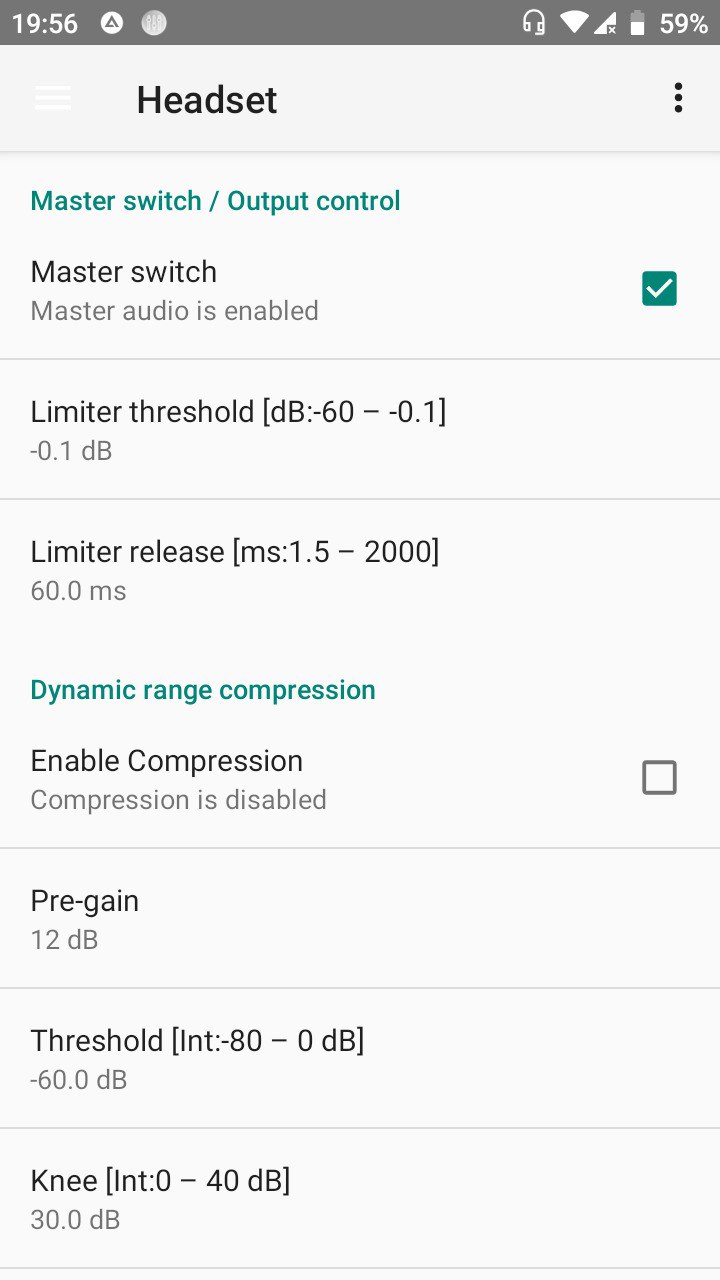Open the Pre-gain setting
The image size is (720, 1280).
tap(360, 919)
